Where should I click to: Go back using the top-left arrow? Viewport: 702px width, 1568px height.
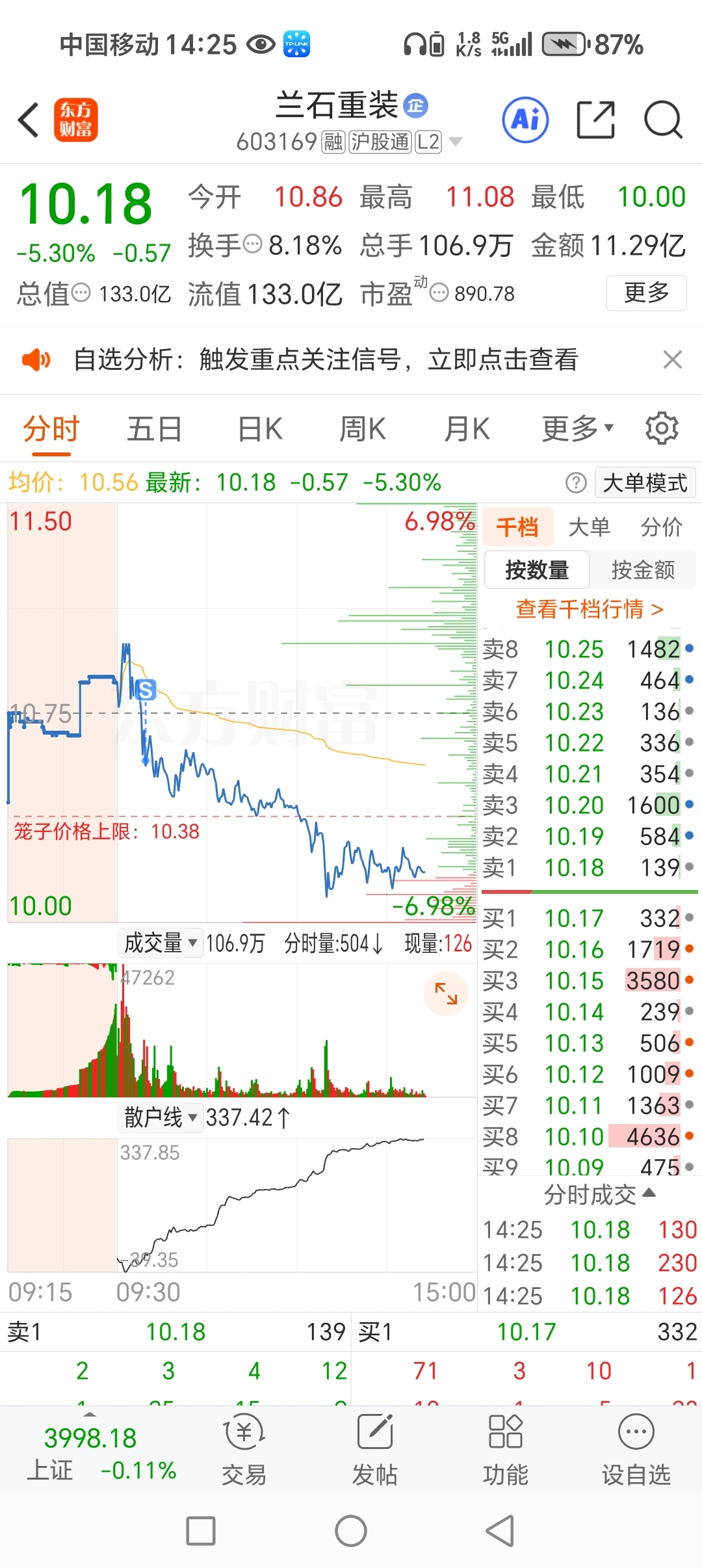(29, 120)
